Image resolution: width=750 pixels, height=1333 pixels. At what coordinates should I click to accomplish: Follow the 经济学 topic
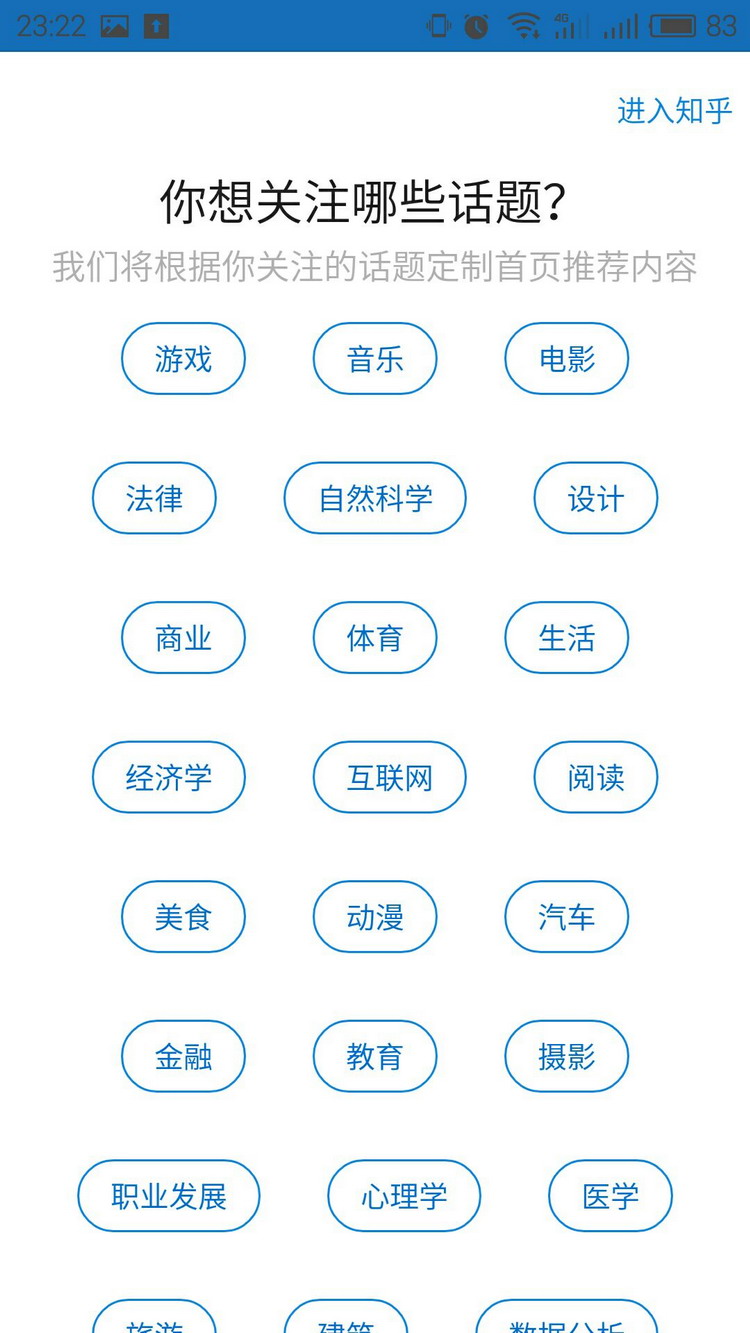coord(168,777)
